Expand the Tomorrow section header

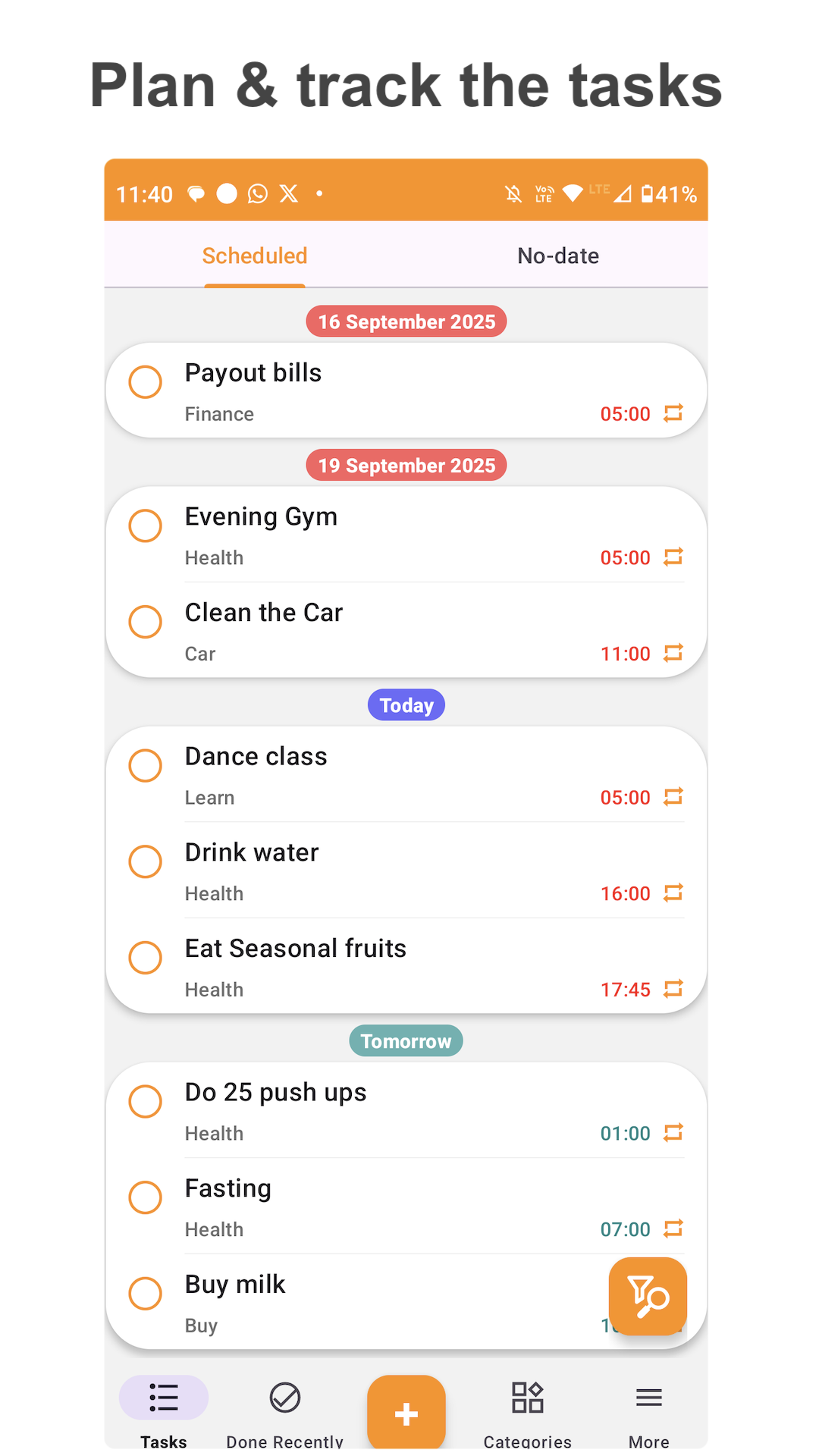pyautogui.click(x=406, y=1040)
